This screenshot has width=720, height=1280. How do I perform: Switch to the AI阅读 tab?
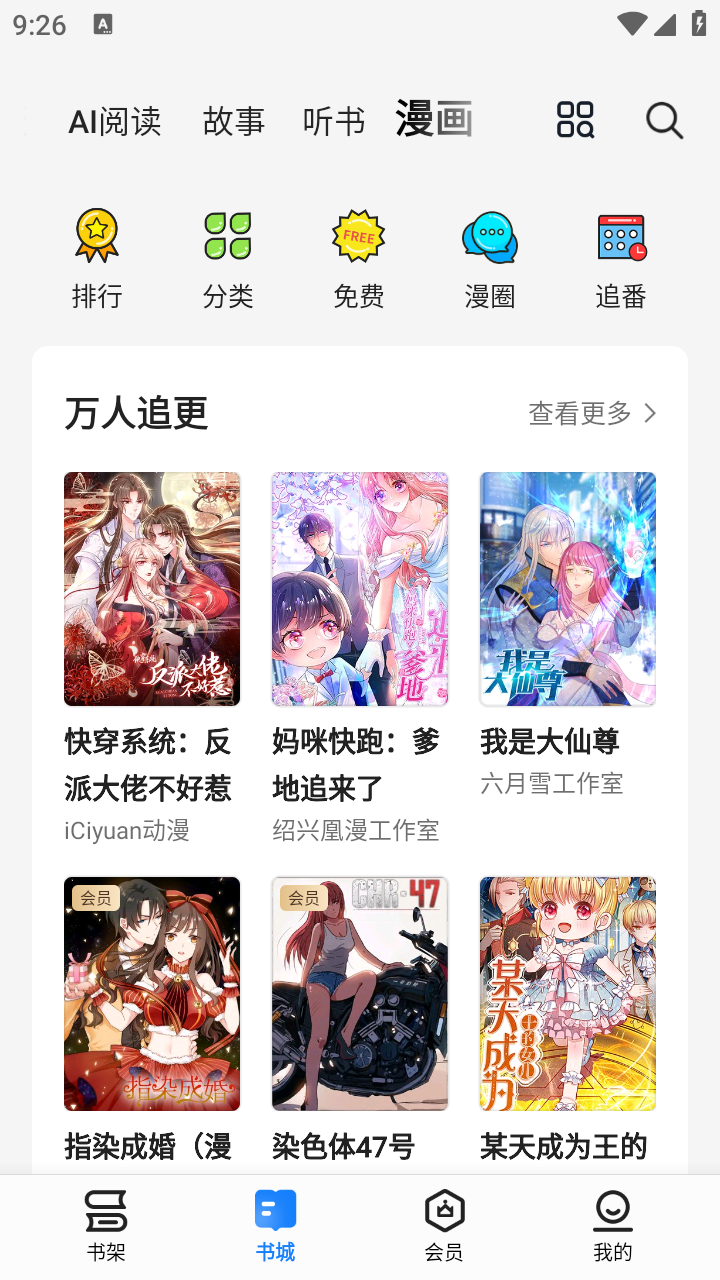(x=114, y=121)
